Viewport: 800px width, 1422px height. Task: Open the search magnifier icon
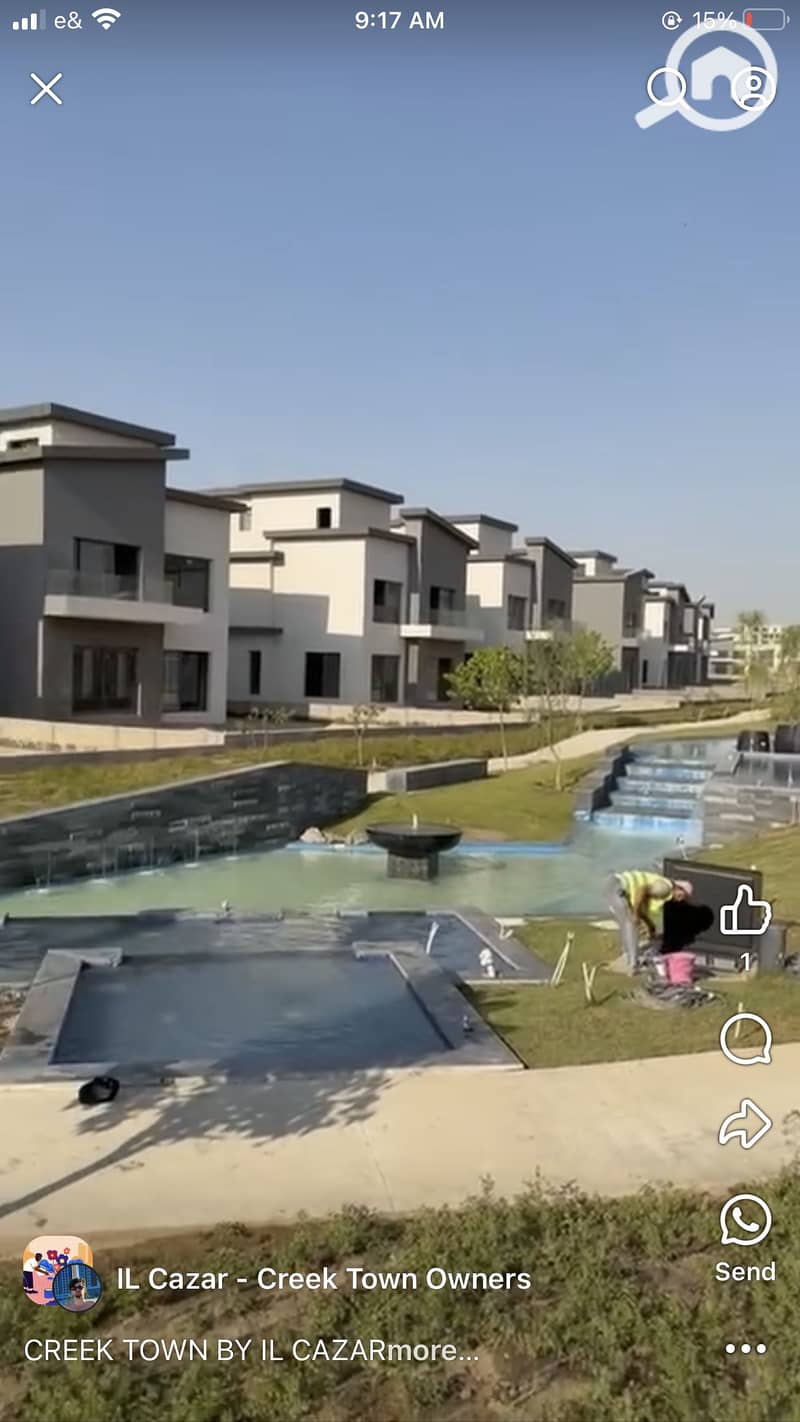click(x=665, y=89)
